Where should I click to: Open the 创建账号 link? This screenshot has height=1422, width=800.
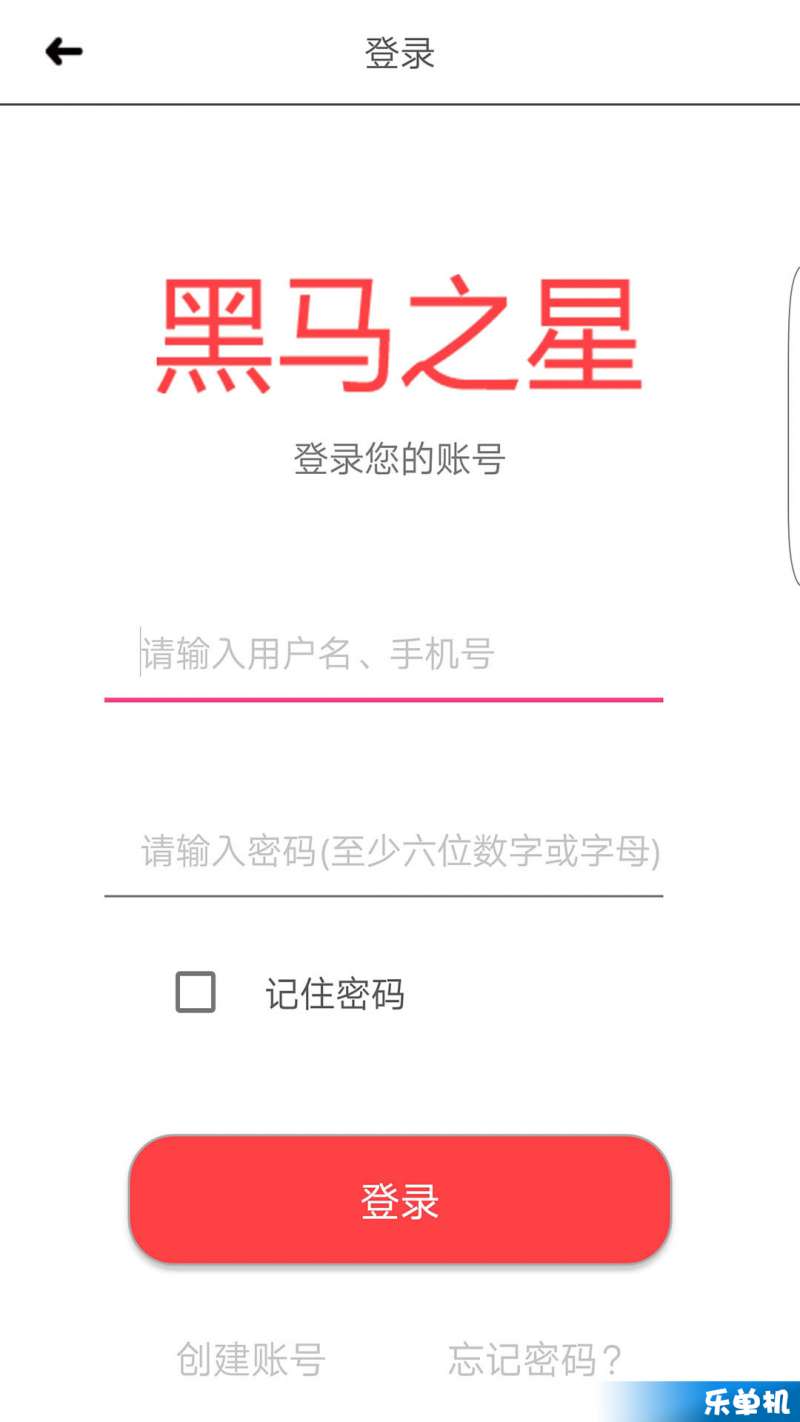pos(251,1360)
